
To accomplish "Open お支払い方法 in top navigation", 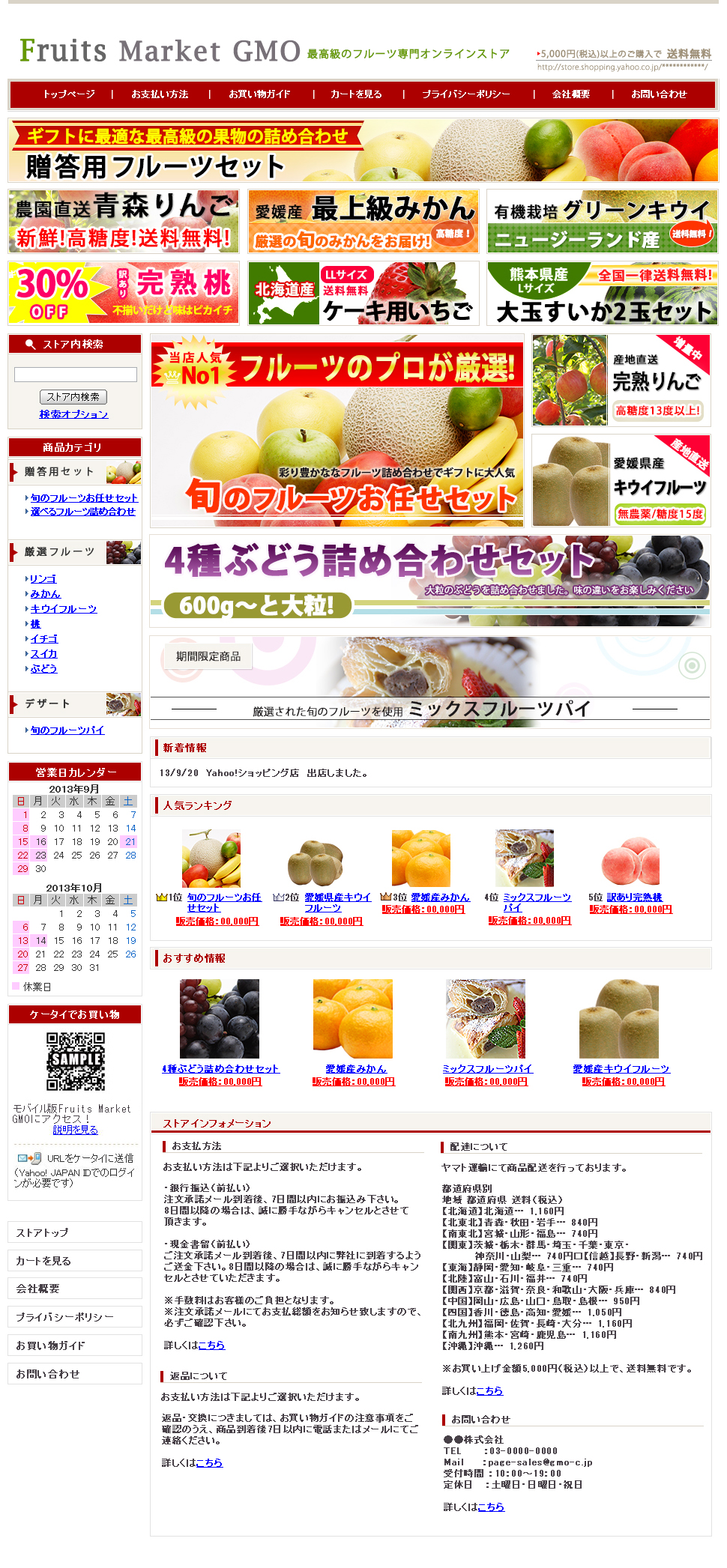I will 160,94.
